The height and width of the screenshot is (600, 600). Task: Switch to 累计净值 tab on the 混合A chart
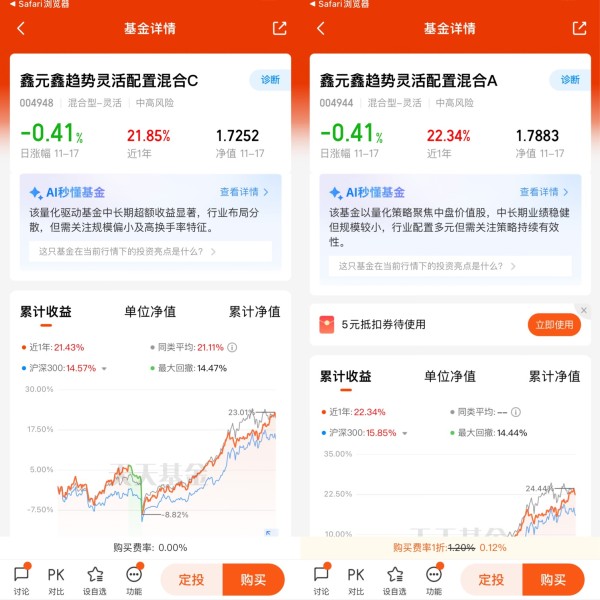[554, 377]
